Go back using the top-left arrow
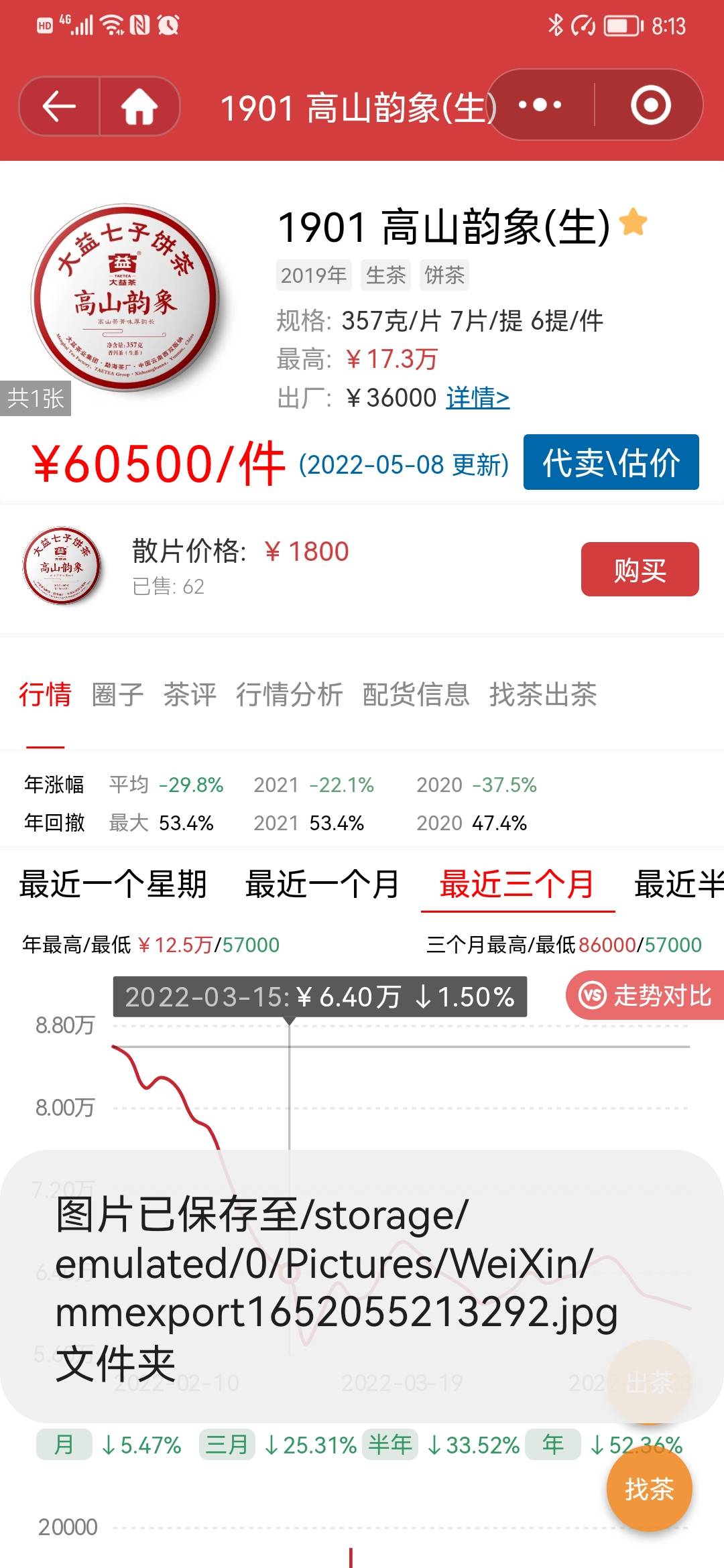This screenshot has height=1568, width=724. tap(59, 107)
